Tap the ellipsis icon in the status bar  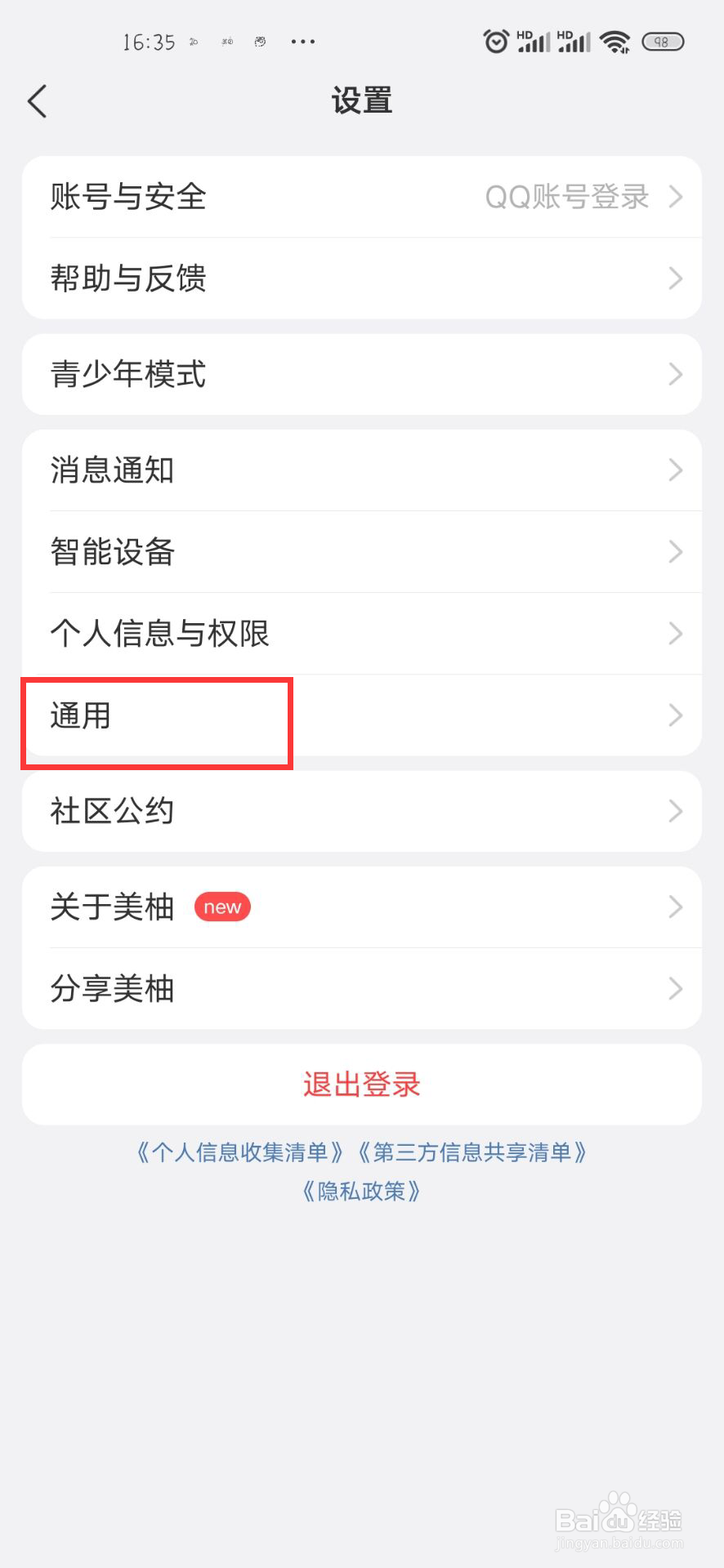[x=302, y=41]
